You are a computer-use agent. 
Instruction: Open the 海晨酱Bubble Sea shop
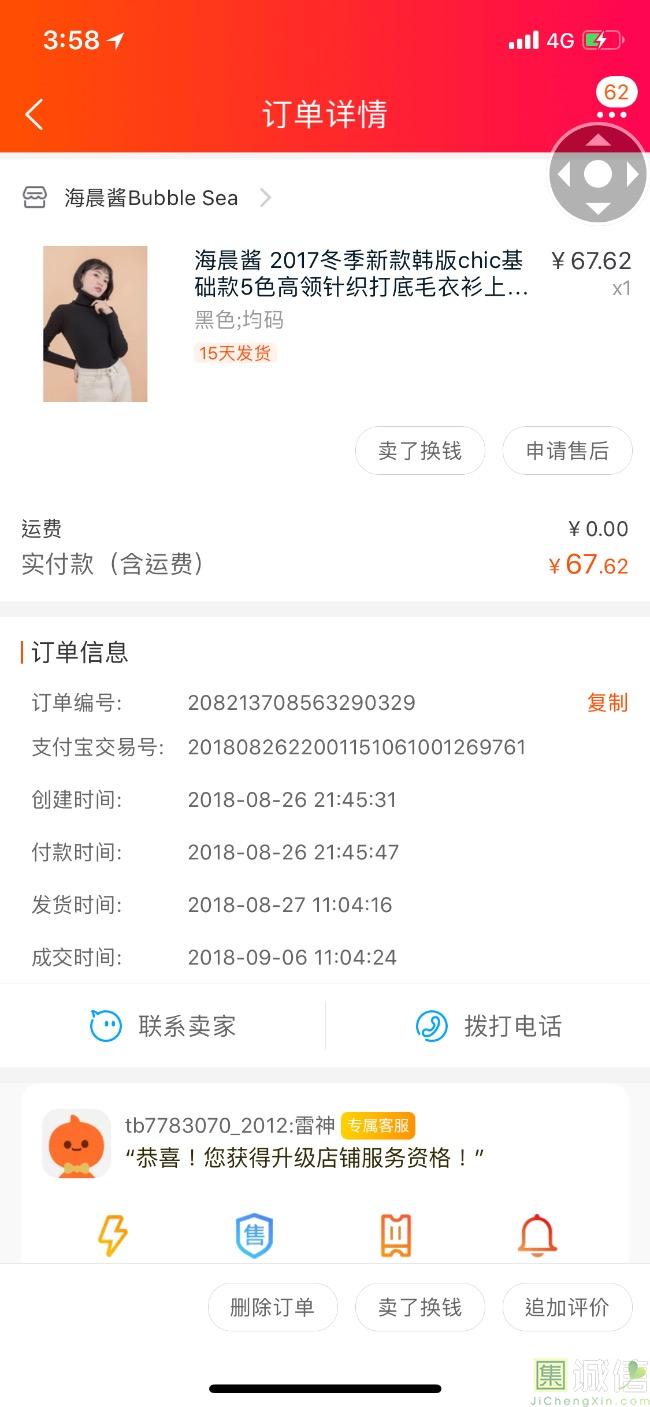click(x=150, y=198)
